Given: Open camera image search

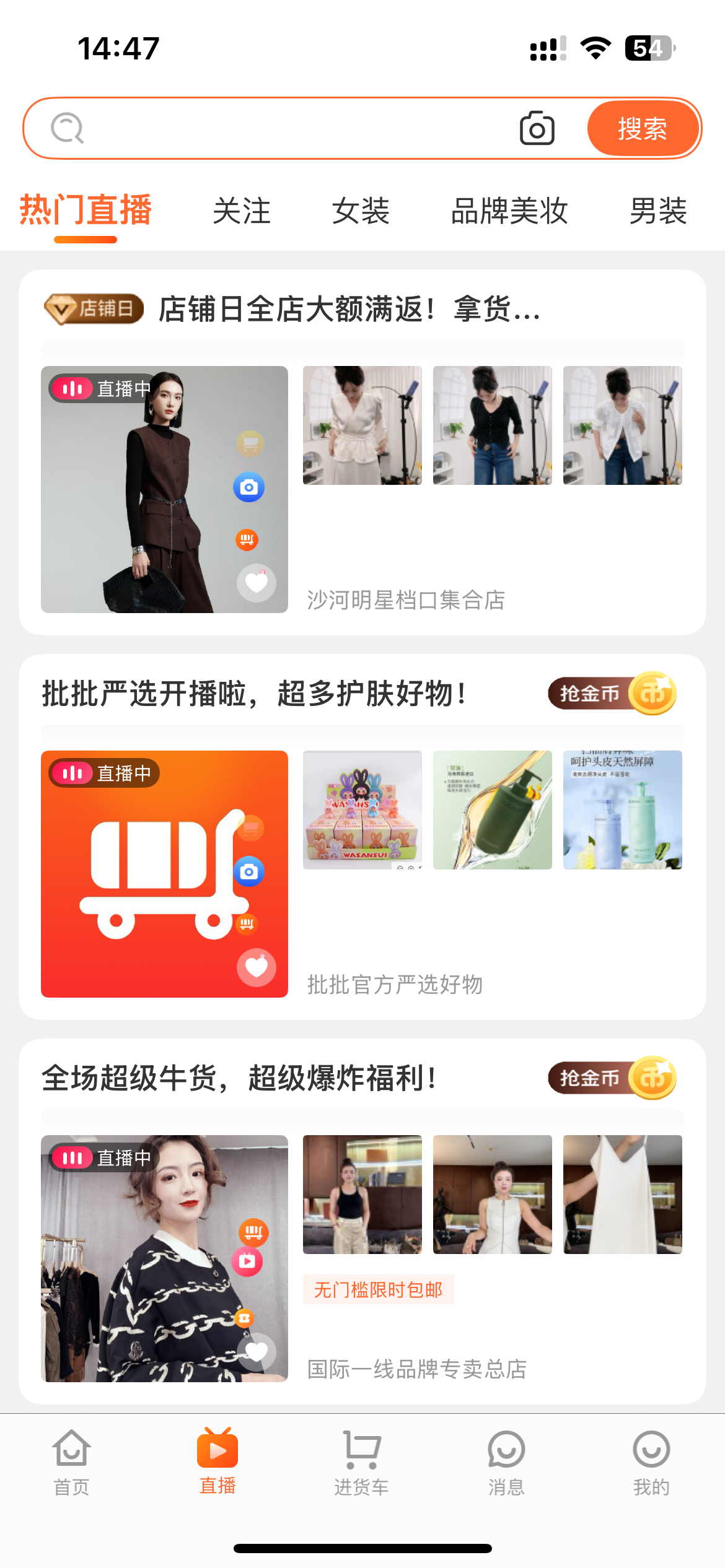Looking at the screenshot, I should [537, 129].
